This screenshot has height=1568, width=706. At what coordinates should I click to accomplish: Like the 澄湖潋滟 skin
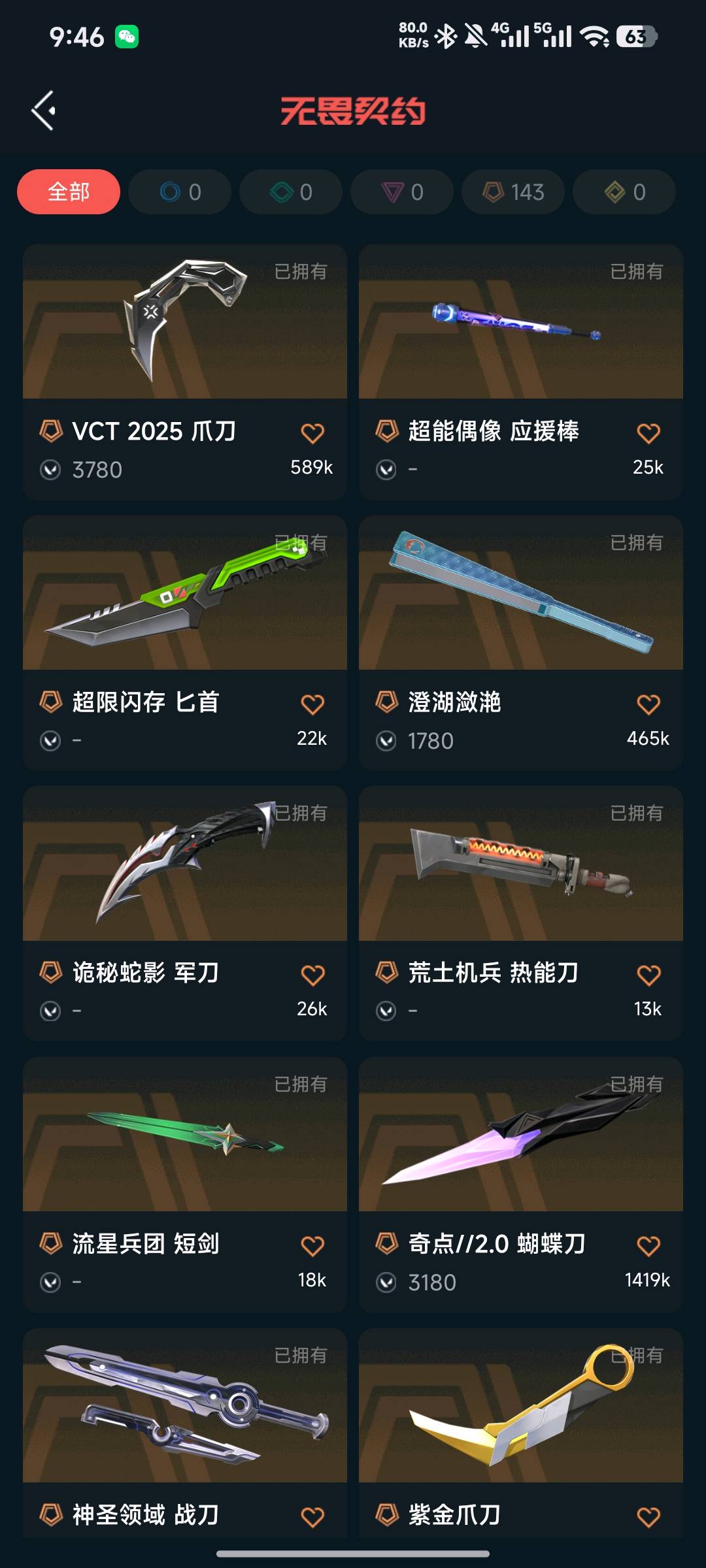[x=648, y=704]
